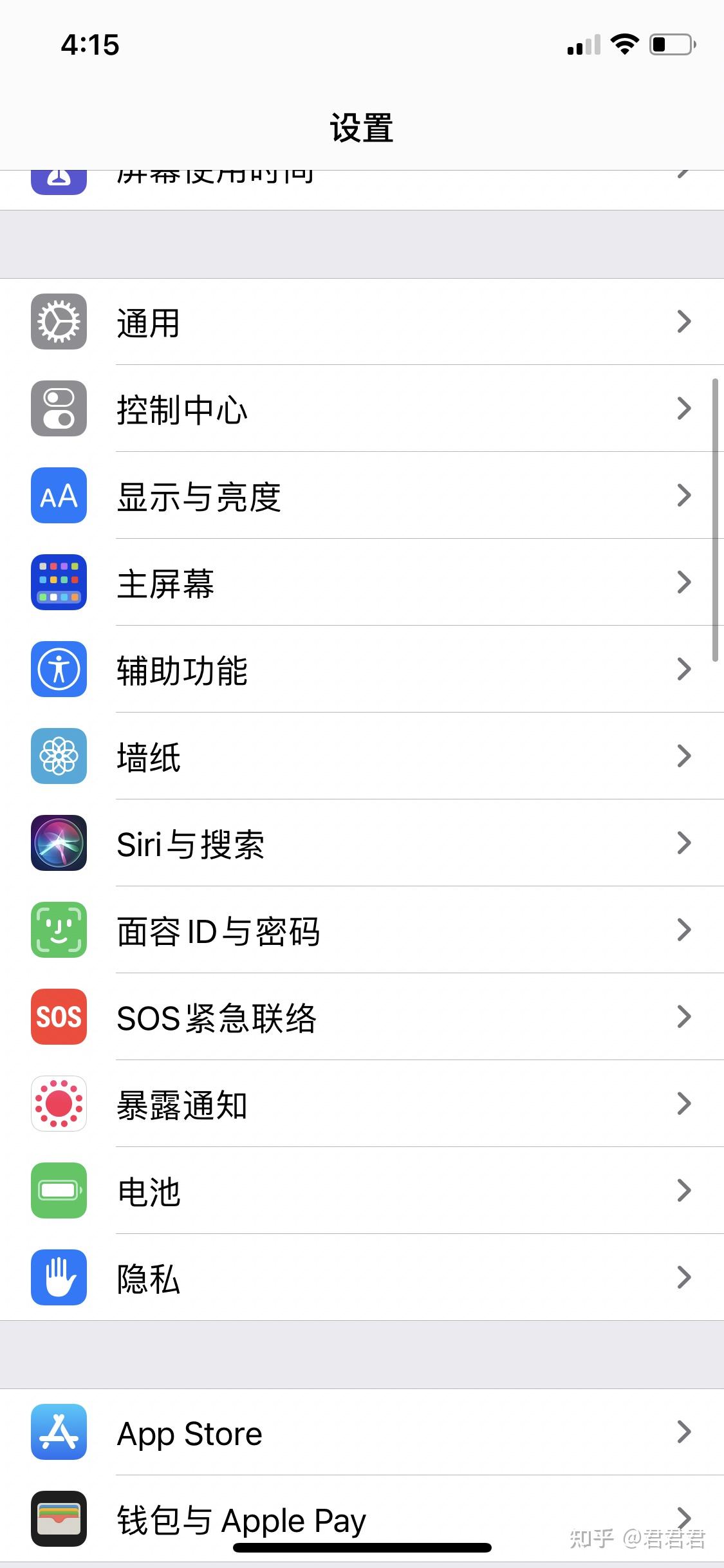
Task: Open the 暴露通知 icon
Action: tap(58, 1104)
